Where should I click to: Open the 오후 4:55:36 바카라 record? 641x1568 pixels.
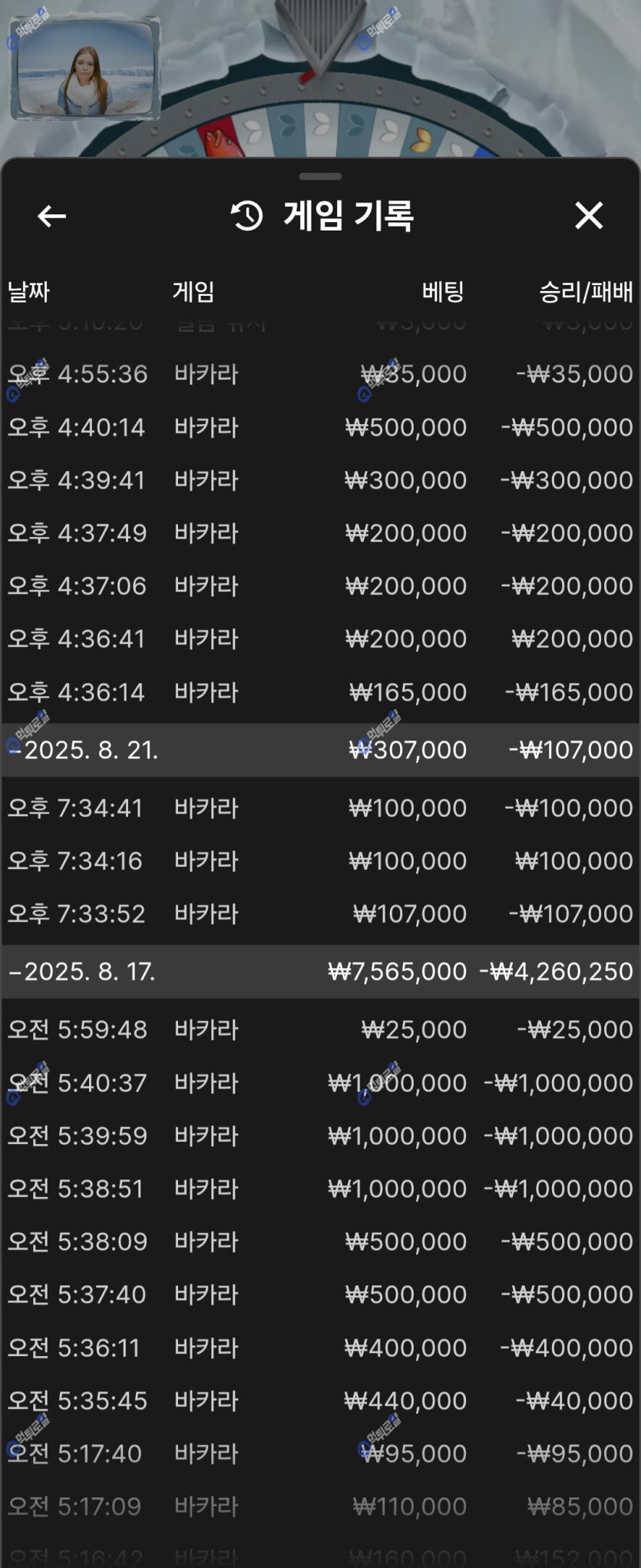point(320,374)
